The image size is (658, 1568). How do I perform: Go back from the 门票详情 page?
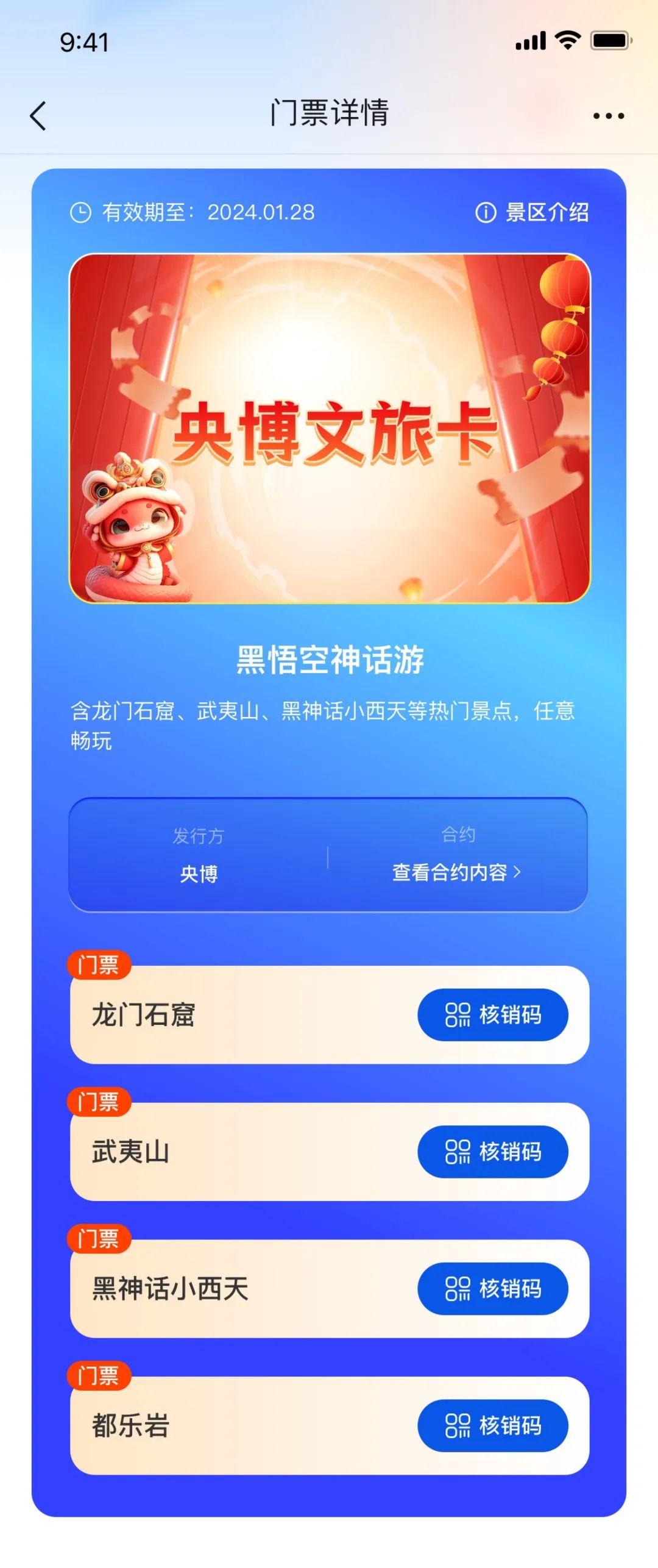click(x=38, y=115)
